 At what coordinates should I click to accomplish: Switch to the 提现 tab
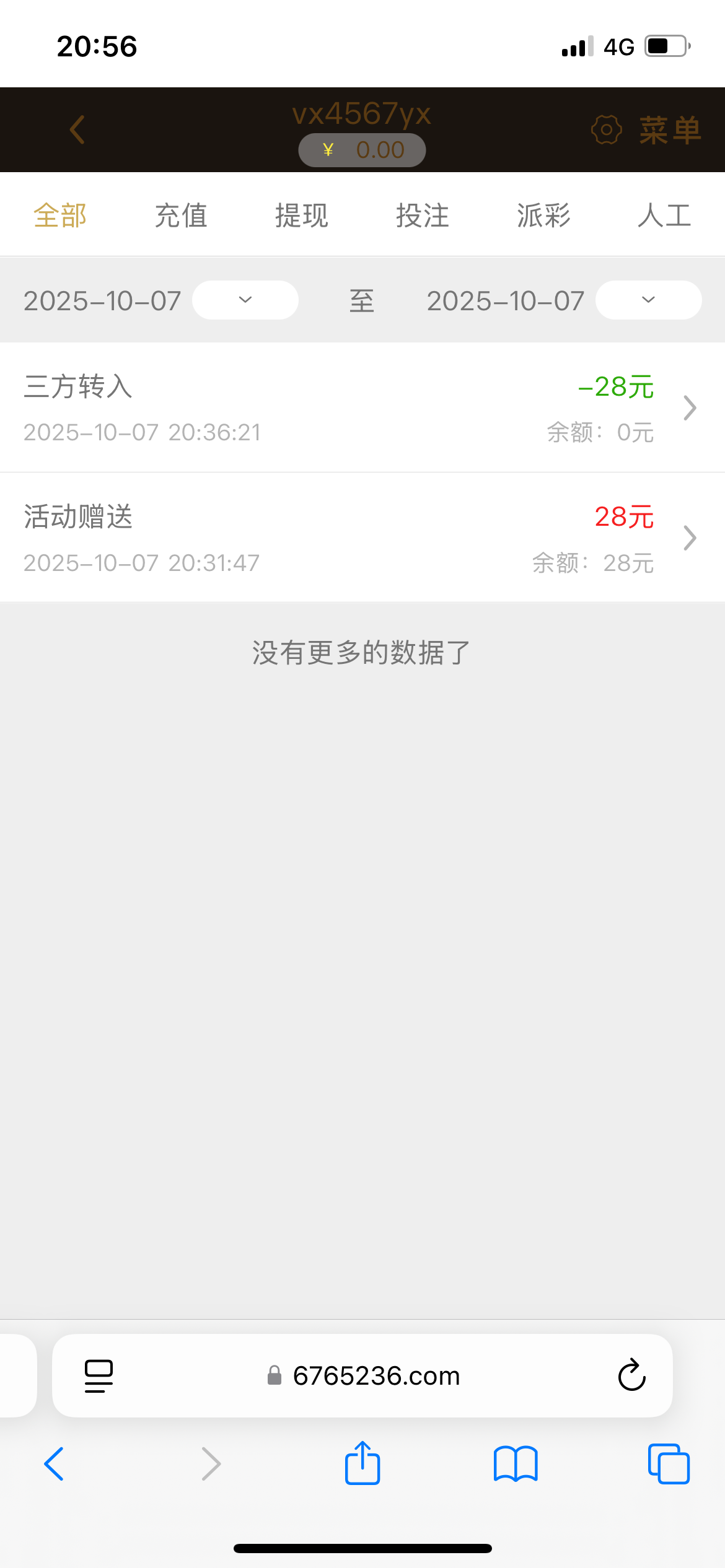[x=301, y=216]
